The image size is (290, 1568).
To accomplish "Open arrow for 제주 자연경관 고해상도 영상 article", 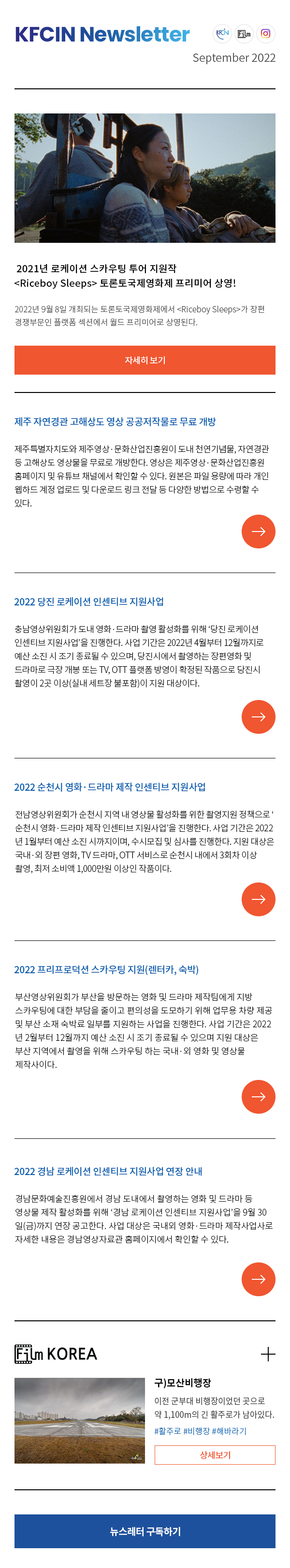I will 258,532.
